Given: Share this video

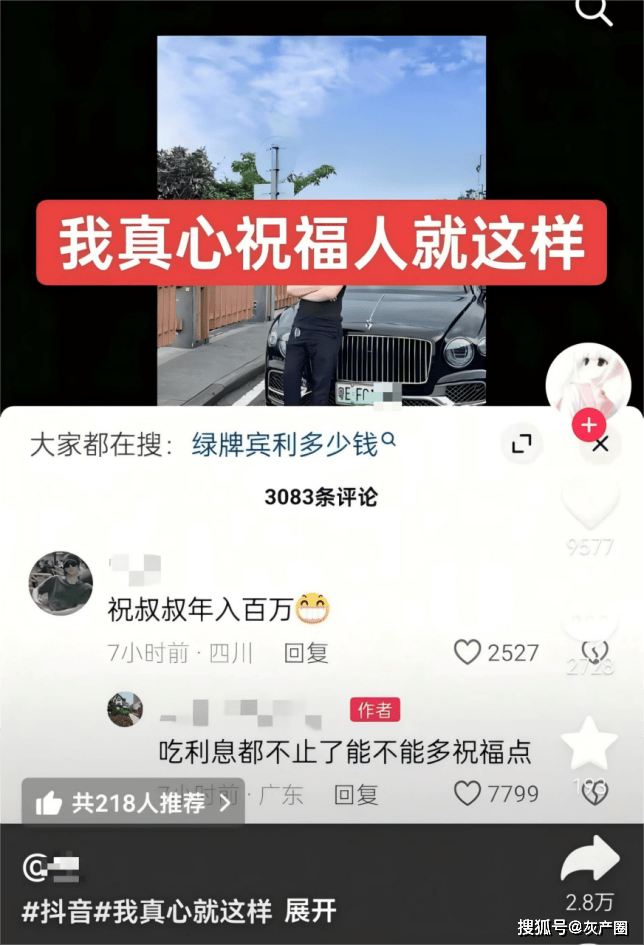Looking at the screenshot, I should pos(590,860).
